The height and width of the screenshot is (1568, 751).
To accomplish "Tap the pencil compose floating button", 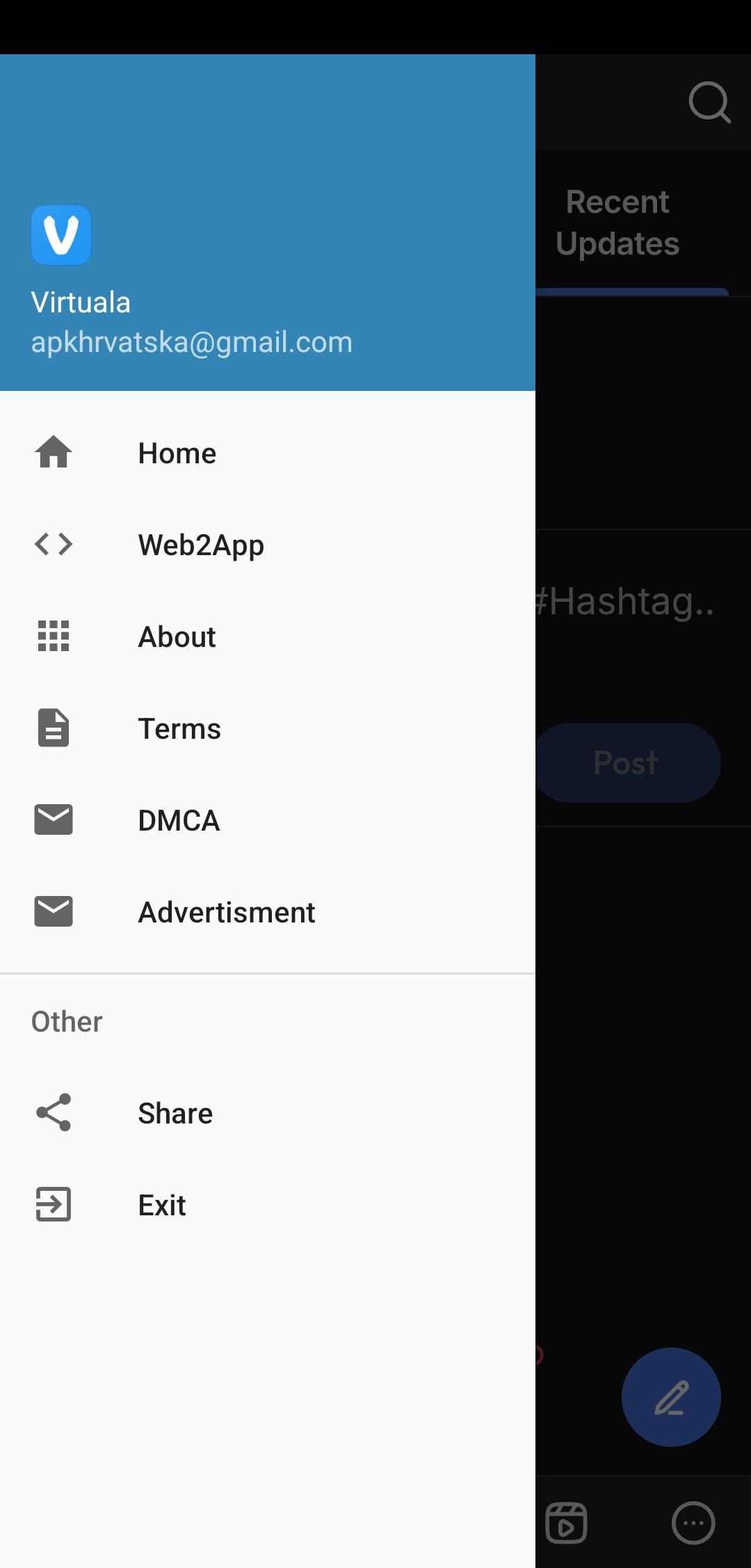I will [671, 1397].
